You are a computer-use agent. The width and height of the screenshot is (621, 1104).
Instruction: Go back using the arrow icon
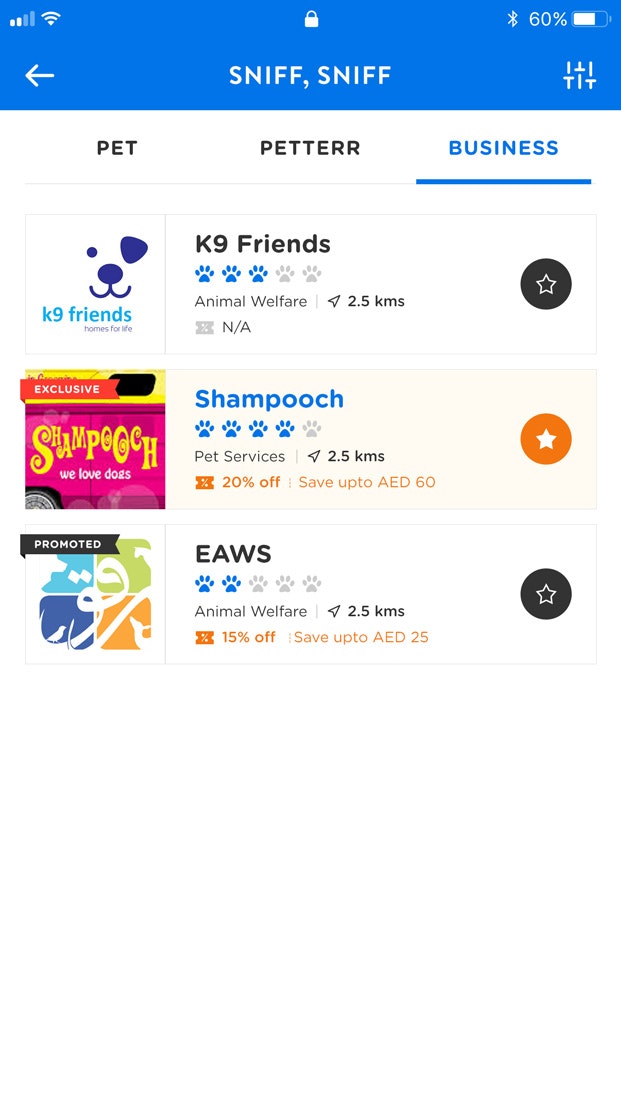(x=40, y=75)
